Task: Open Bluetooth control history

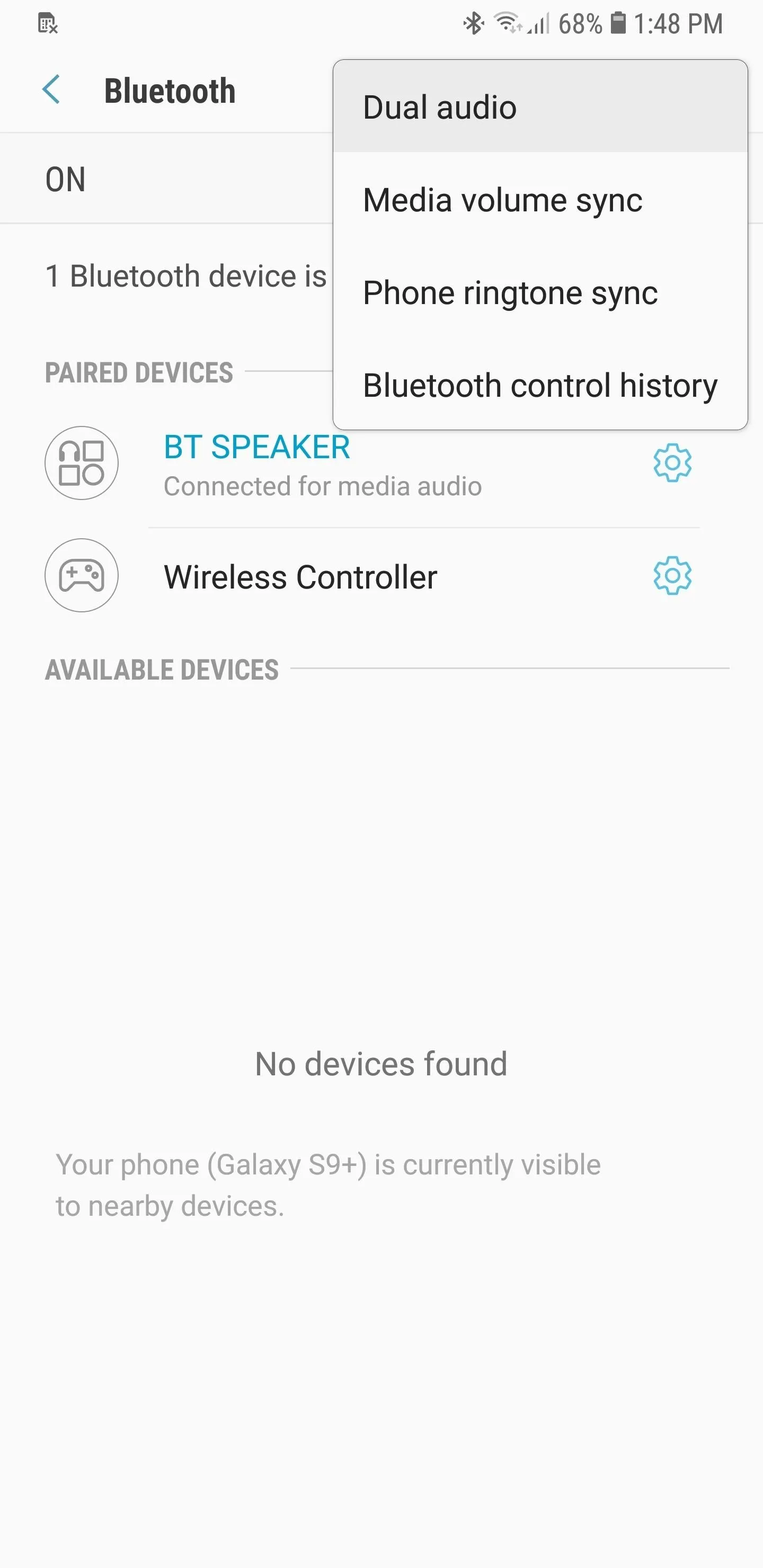Action: click(x=539, y=386)
